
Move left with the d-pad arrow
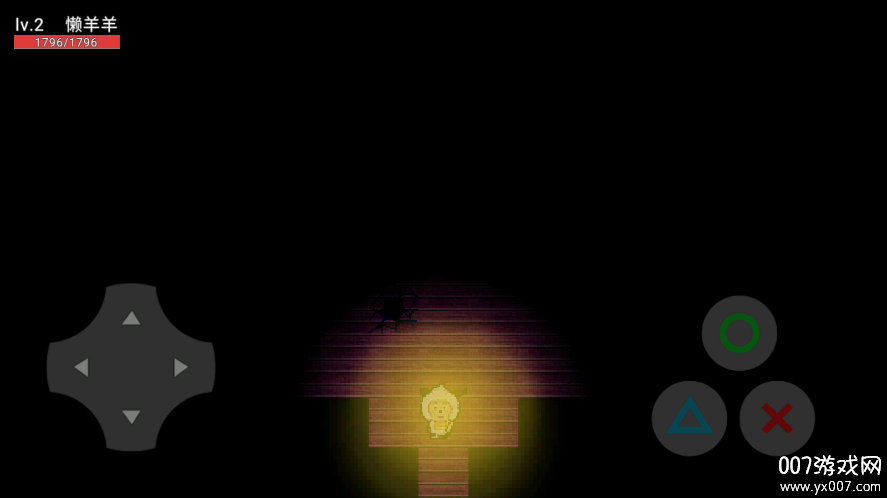(81, 367)
